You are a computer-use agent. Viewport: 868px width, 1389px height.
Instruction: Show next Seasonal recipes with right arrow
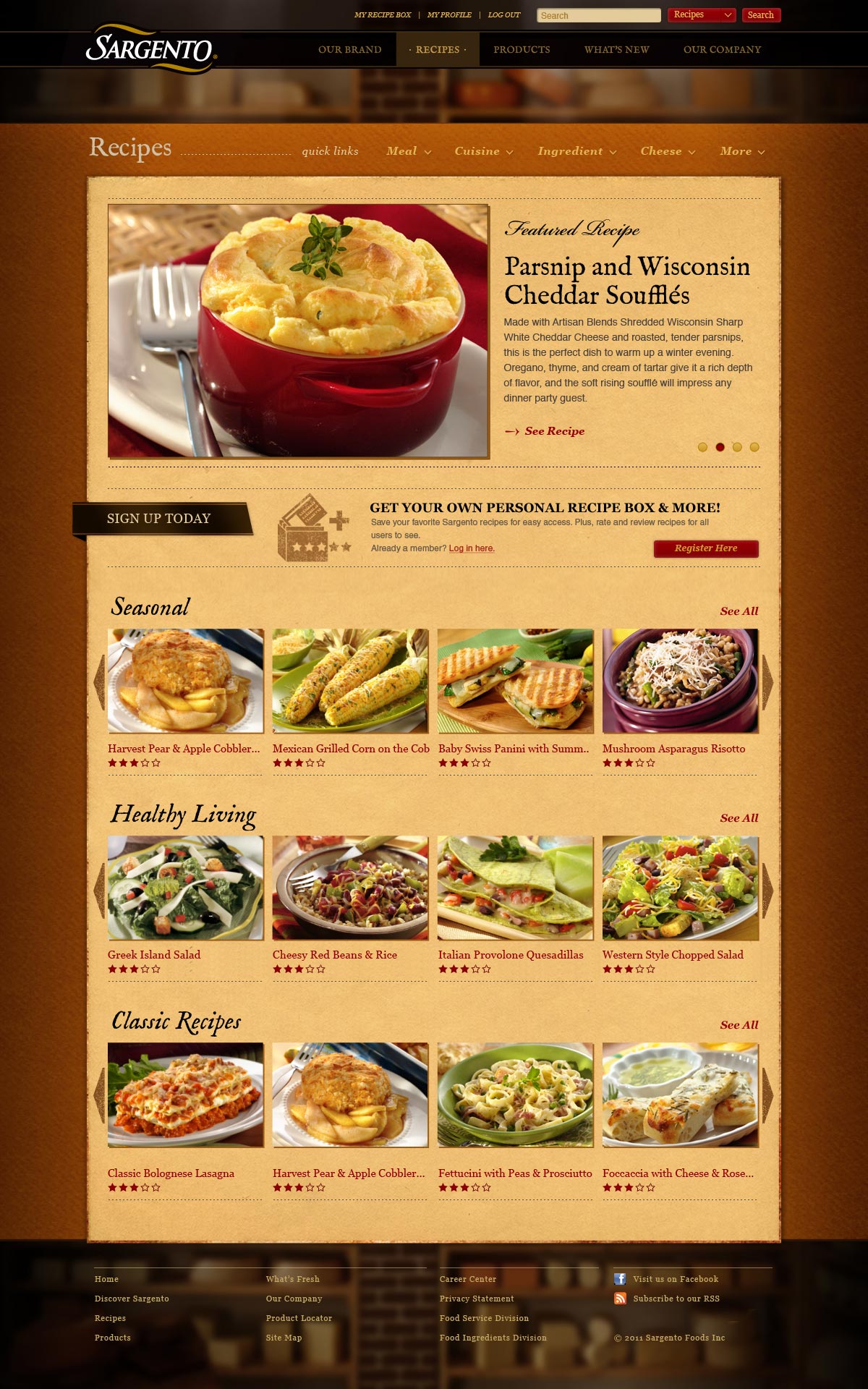767,681
